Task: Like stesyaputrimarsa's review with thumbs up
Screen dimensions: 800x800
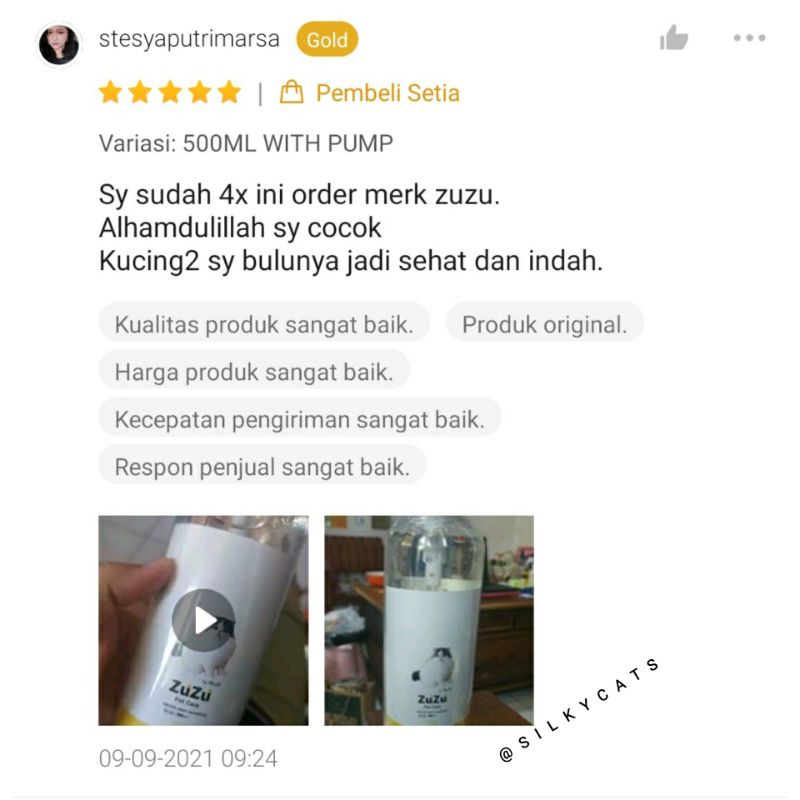Action: pos(673,38)
